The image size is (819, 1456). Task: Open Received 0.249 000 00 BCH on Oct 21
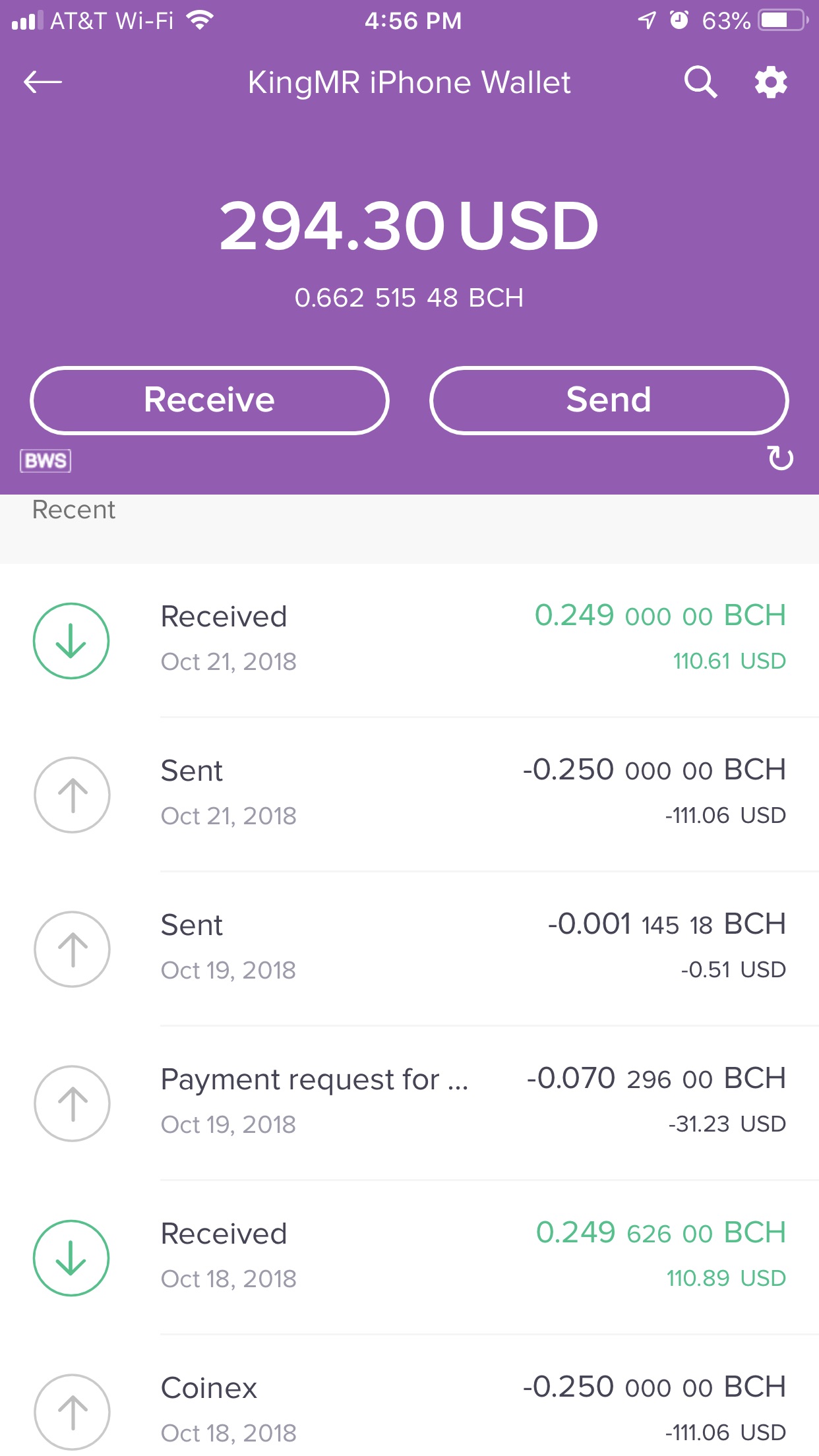pos(409,640)
